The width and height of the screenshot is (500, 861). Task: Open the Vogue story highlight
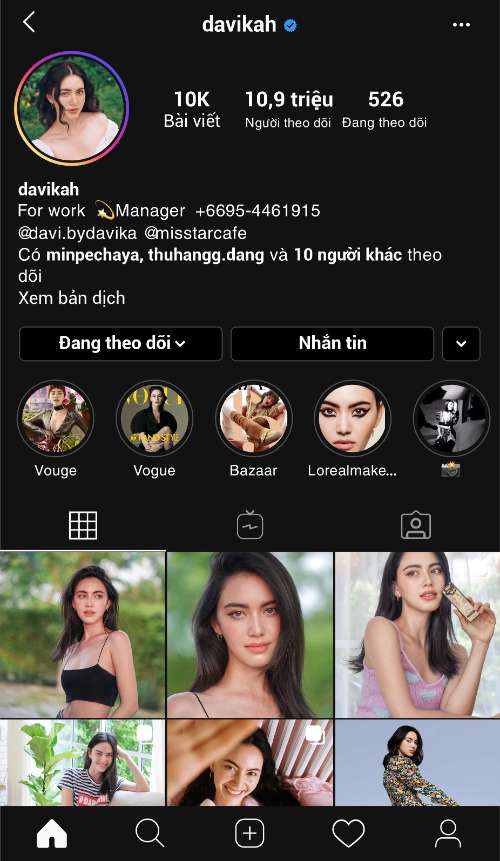(154, 418)
